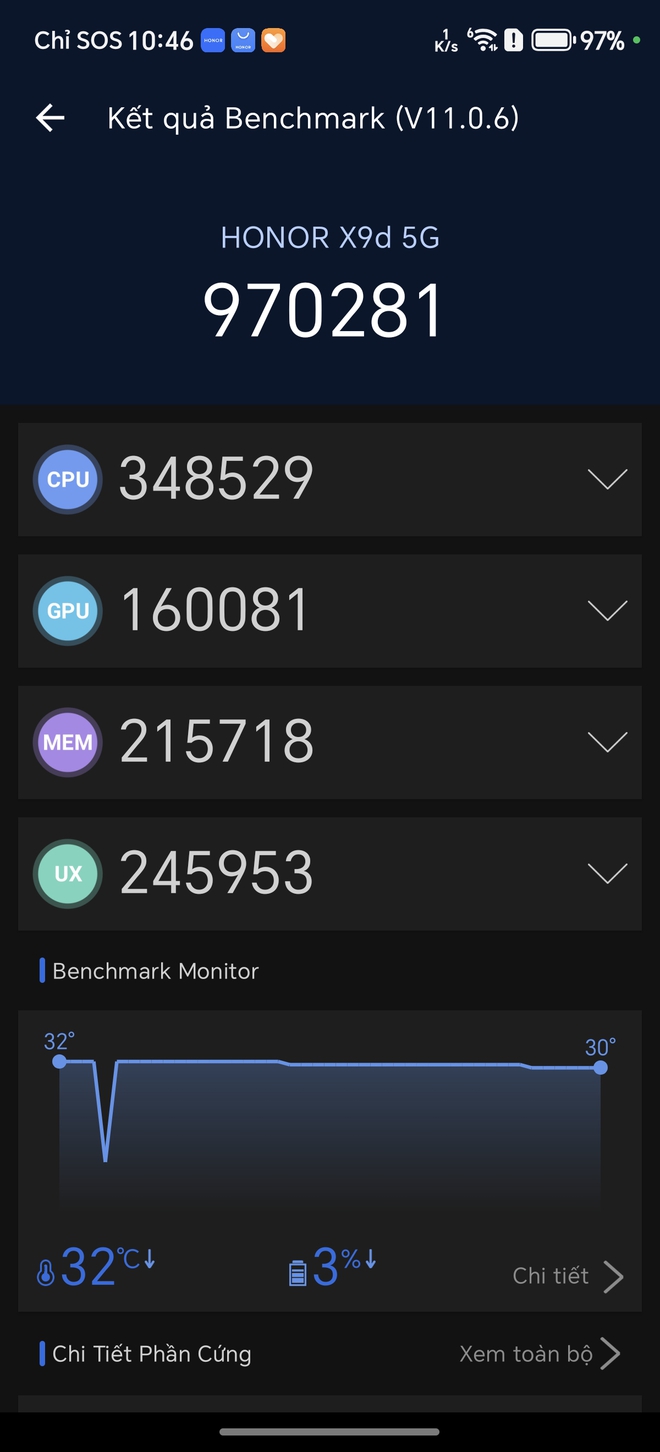Image resolution: width=660 pixels, height=1452 pixels.
Task: Expand the MEM score section
Action: [607, 742]
